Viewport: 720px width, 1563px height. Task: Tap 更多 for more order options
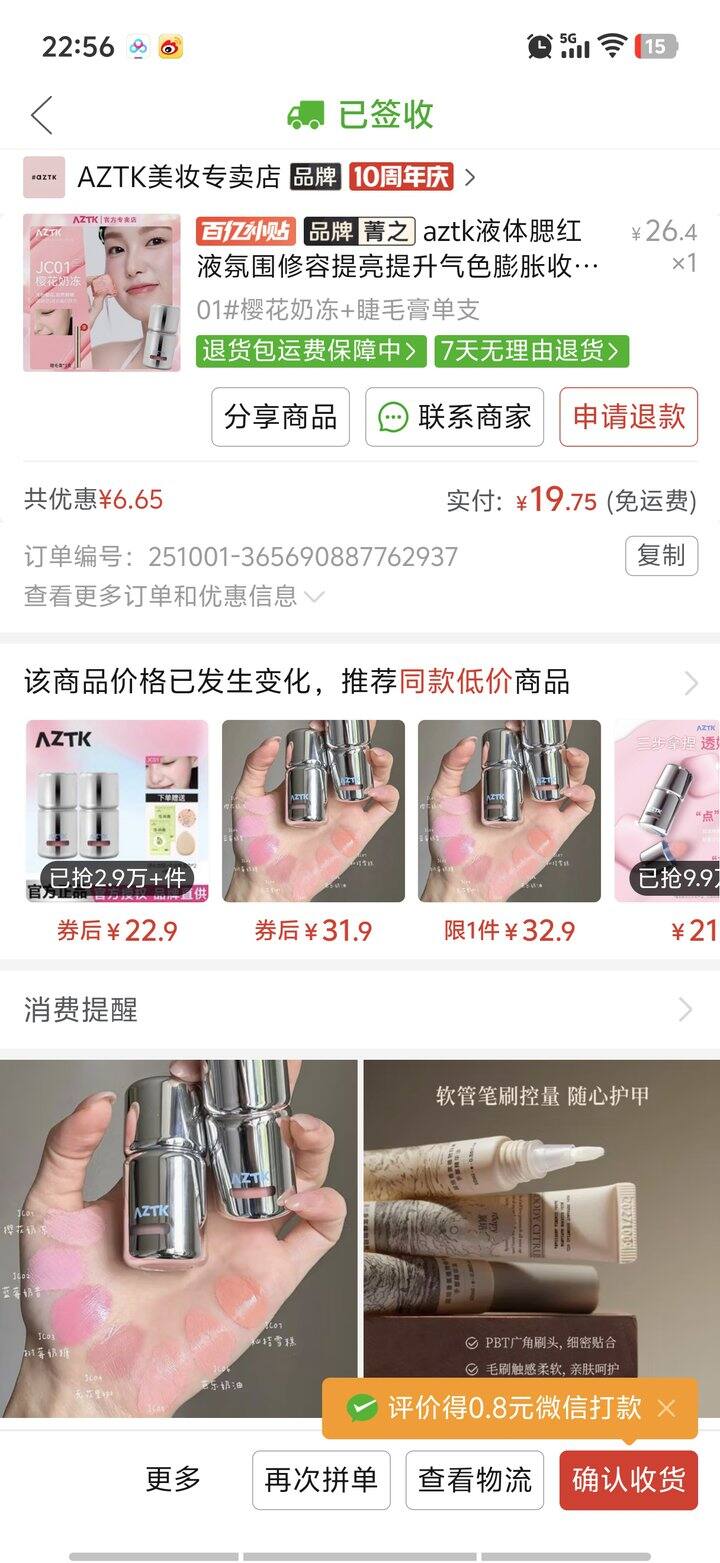pos(173,1479)
